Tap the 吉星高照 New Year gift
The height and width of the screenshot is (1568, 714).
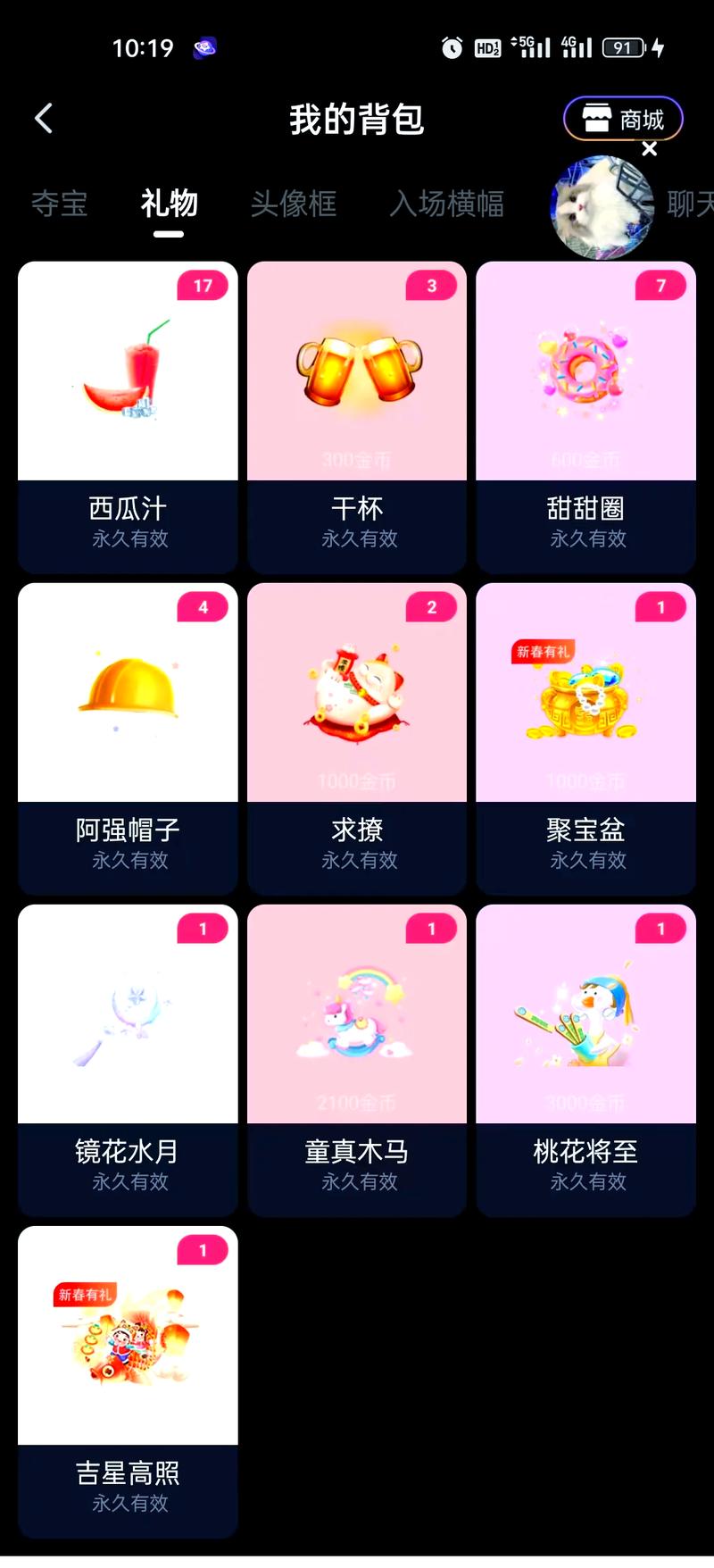click(127, 1335)
